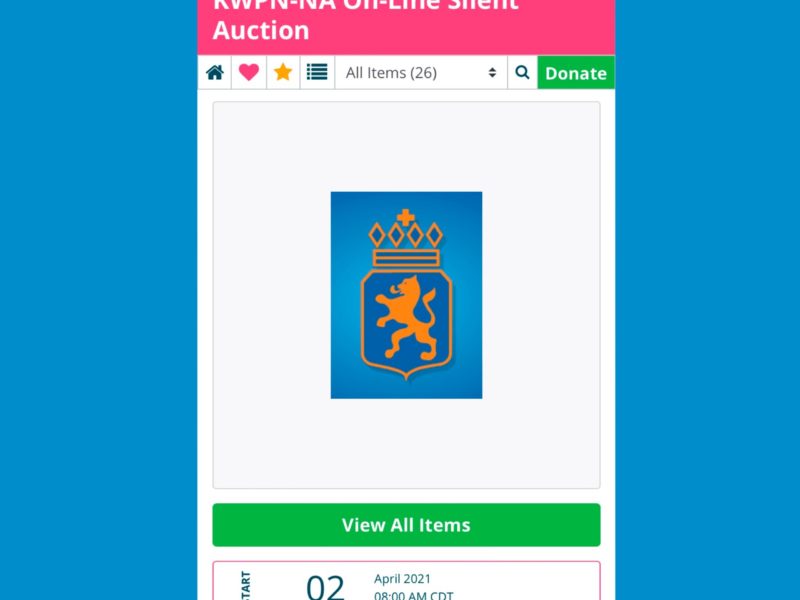
Task: Open the pink heart favorites
Action: [249, 73]
